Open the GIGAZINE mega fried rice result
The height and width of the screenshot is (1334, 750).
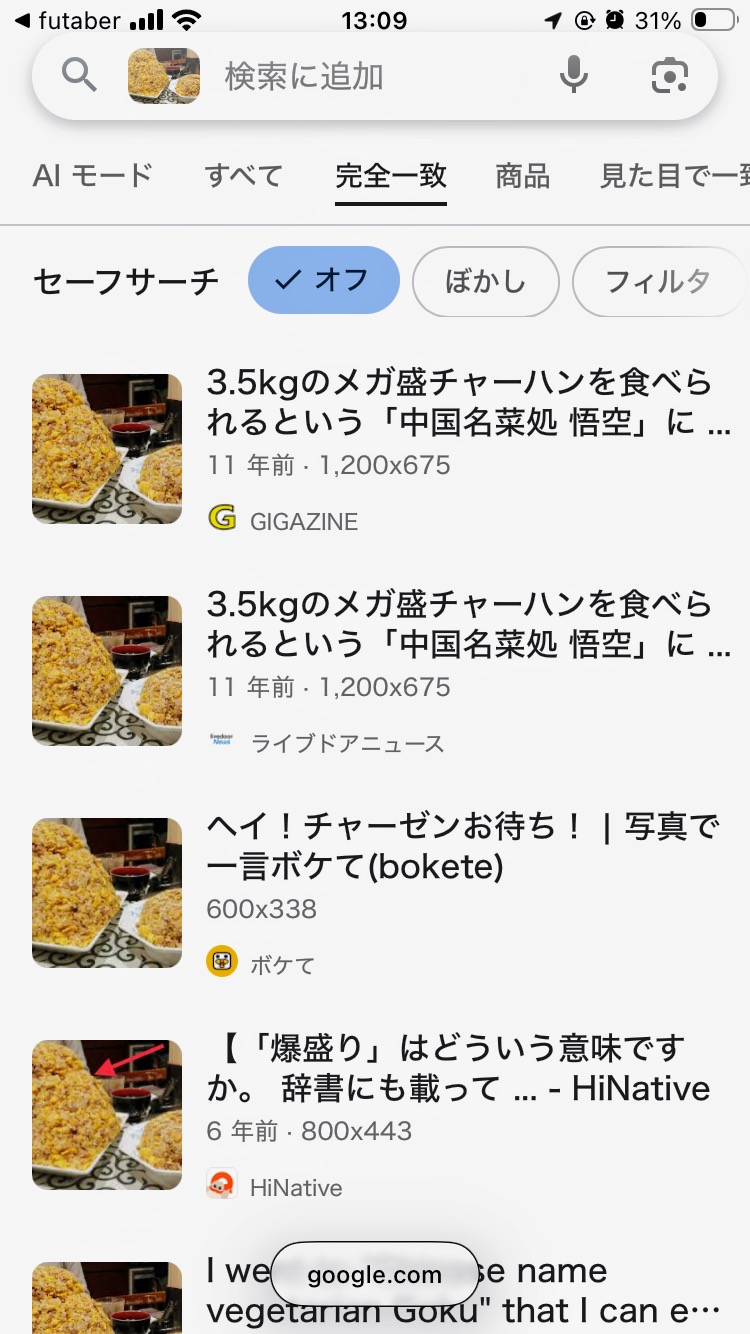460,402
